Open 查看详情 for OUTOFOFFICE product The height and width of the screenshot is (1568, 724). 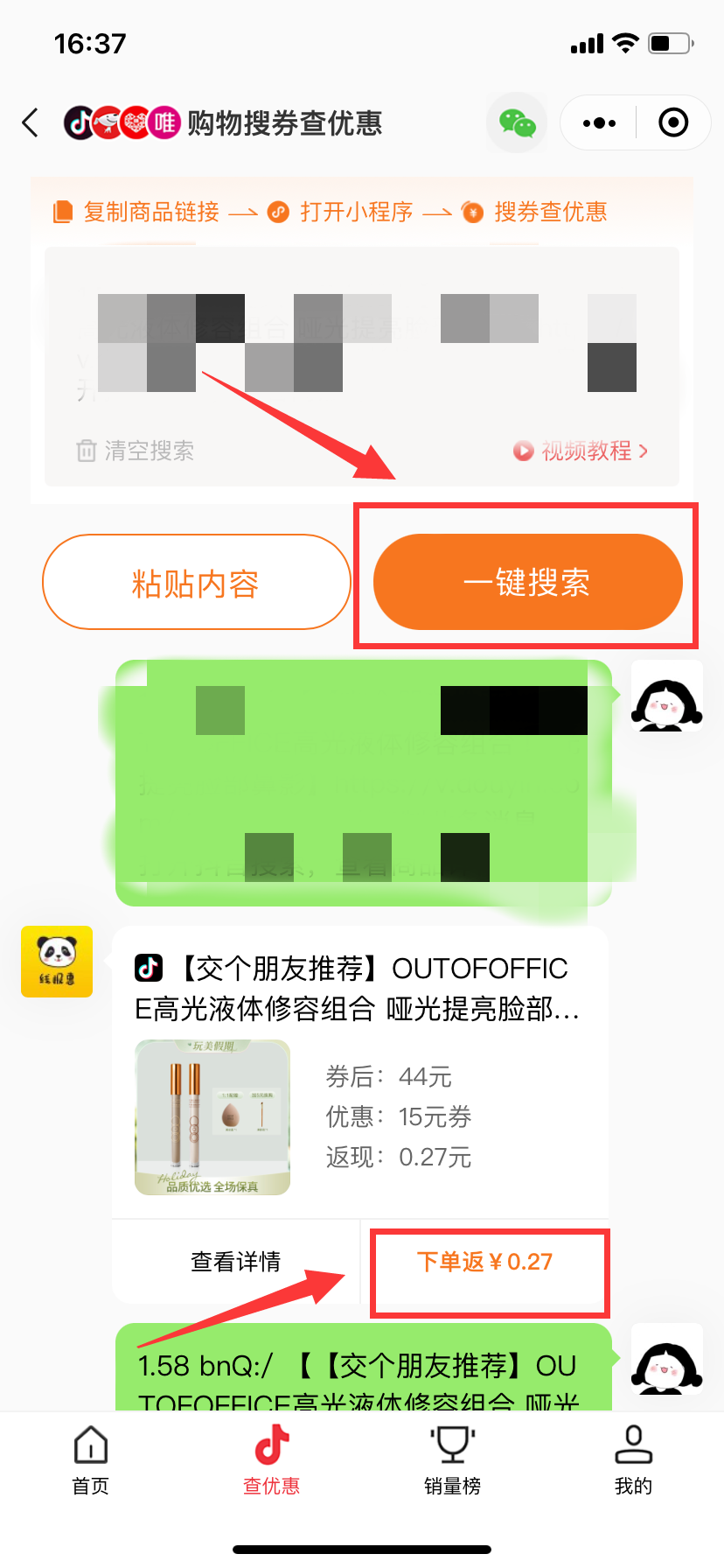coord(235,1262)
